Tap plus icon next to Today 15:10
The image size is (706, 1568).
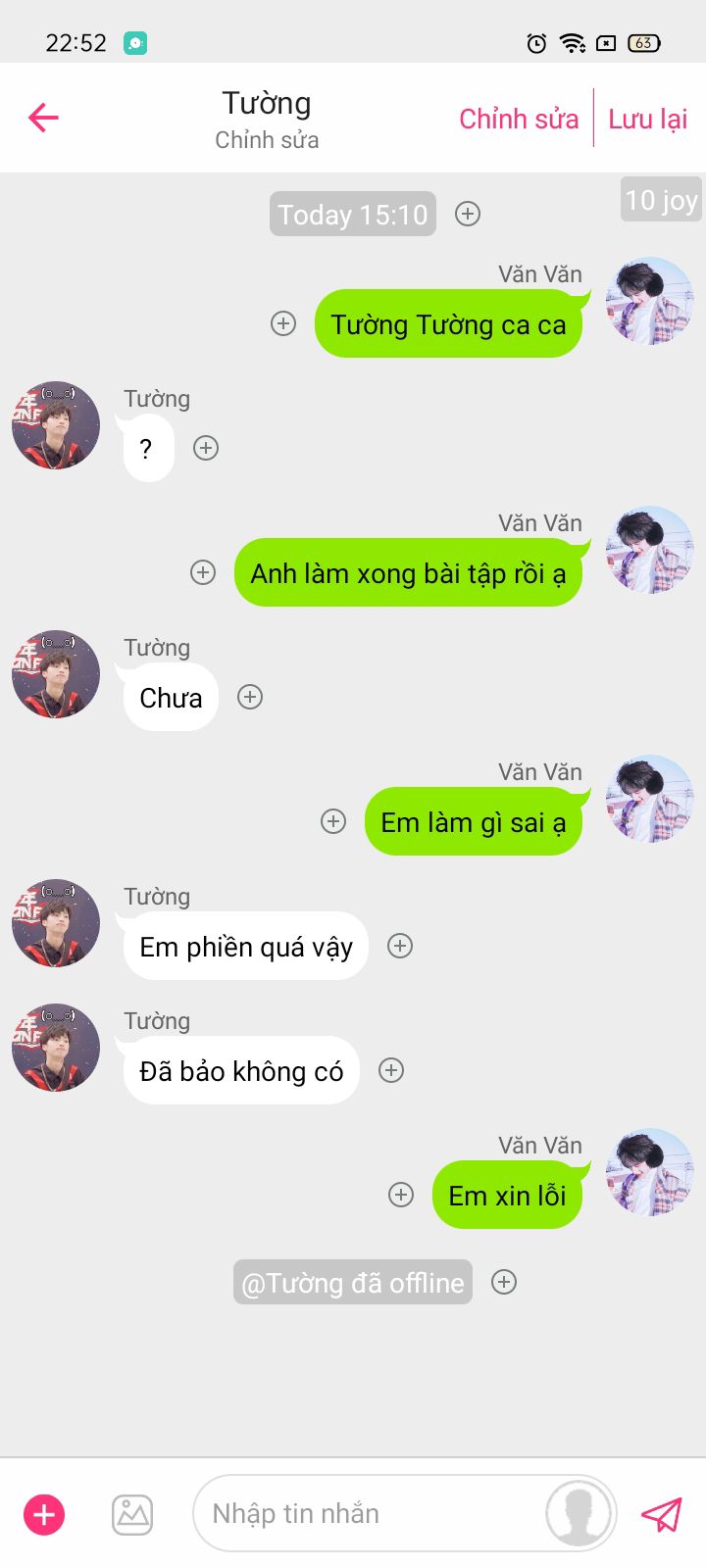[468, 214]
